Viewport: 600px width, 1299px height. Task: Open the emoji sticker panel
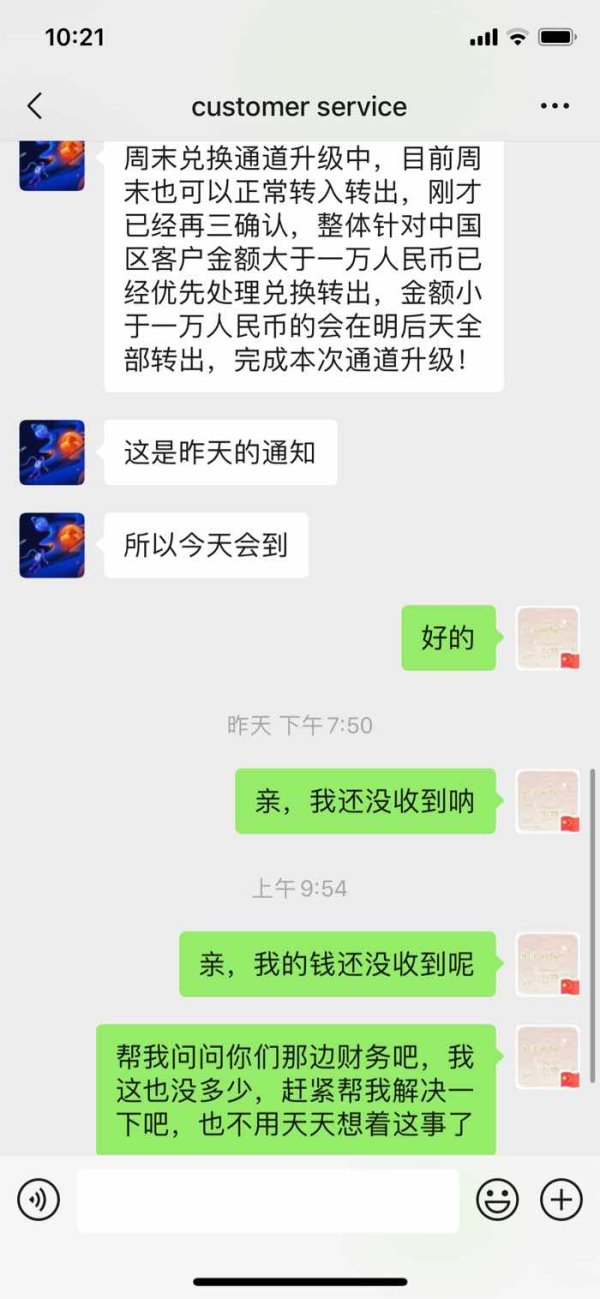497,1200
